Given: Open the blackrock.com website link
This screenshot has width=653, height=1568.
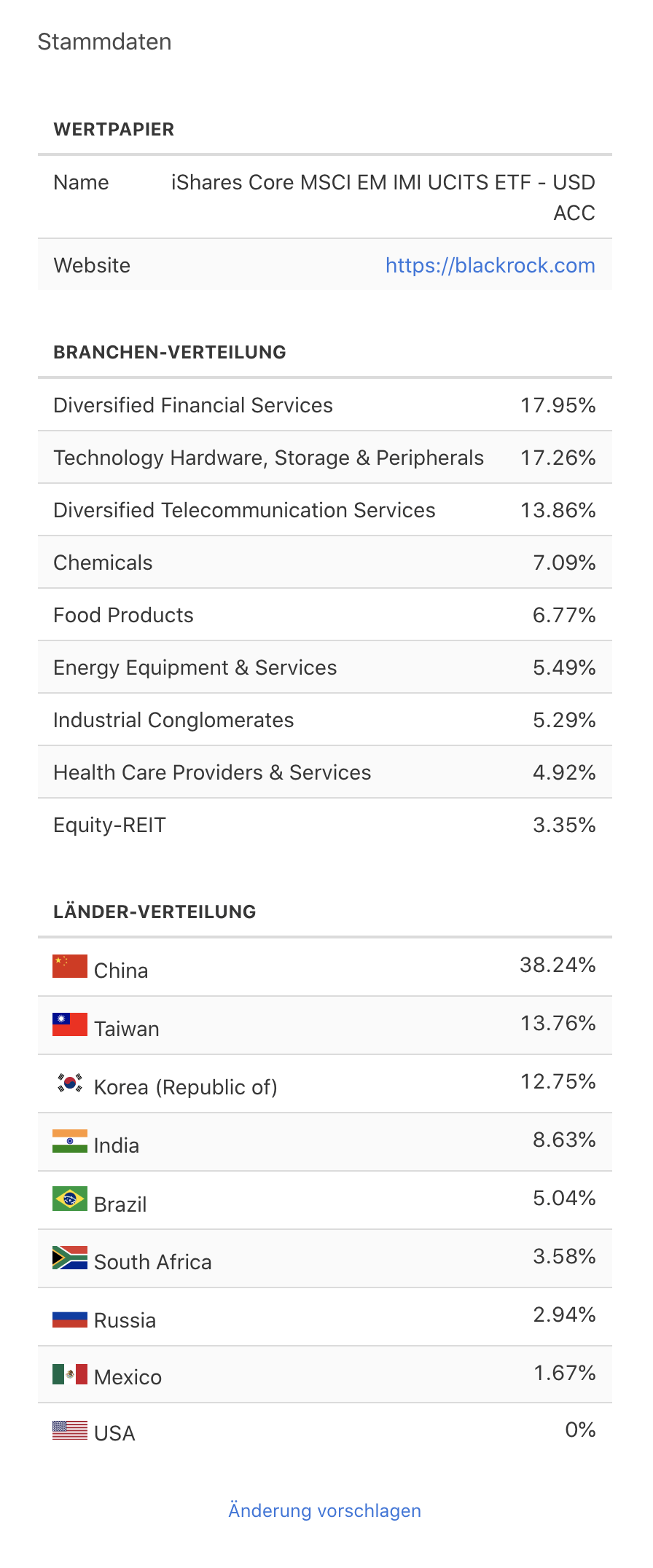Looking at the screenshot, I should [x=490, y=265].
